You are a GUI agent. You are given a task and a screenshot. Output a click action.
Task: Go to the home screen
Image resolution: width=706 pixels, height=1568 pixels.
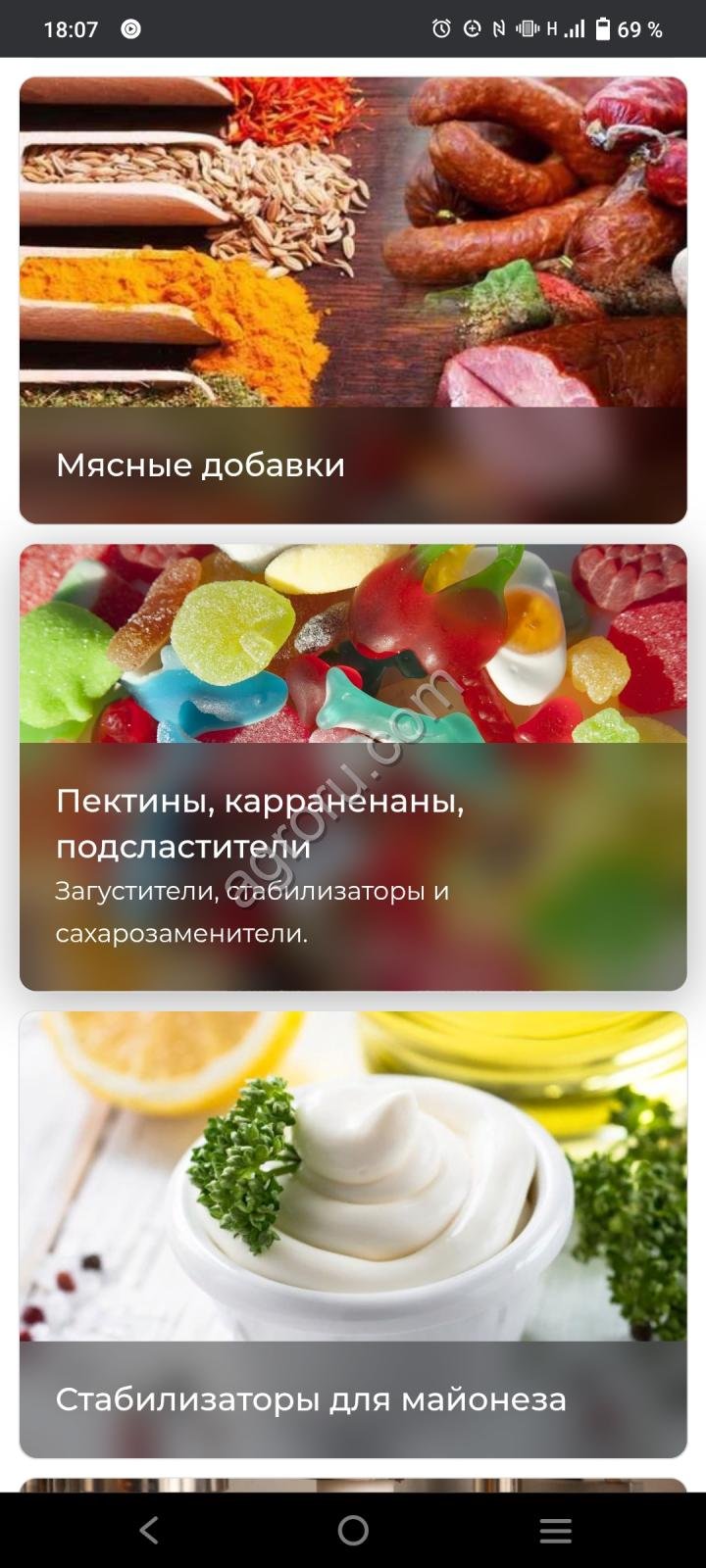pos(353,1530)
